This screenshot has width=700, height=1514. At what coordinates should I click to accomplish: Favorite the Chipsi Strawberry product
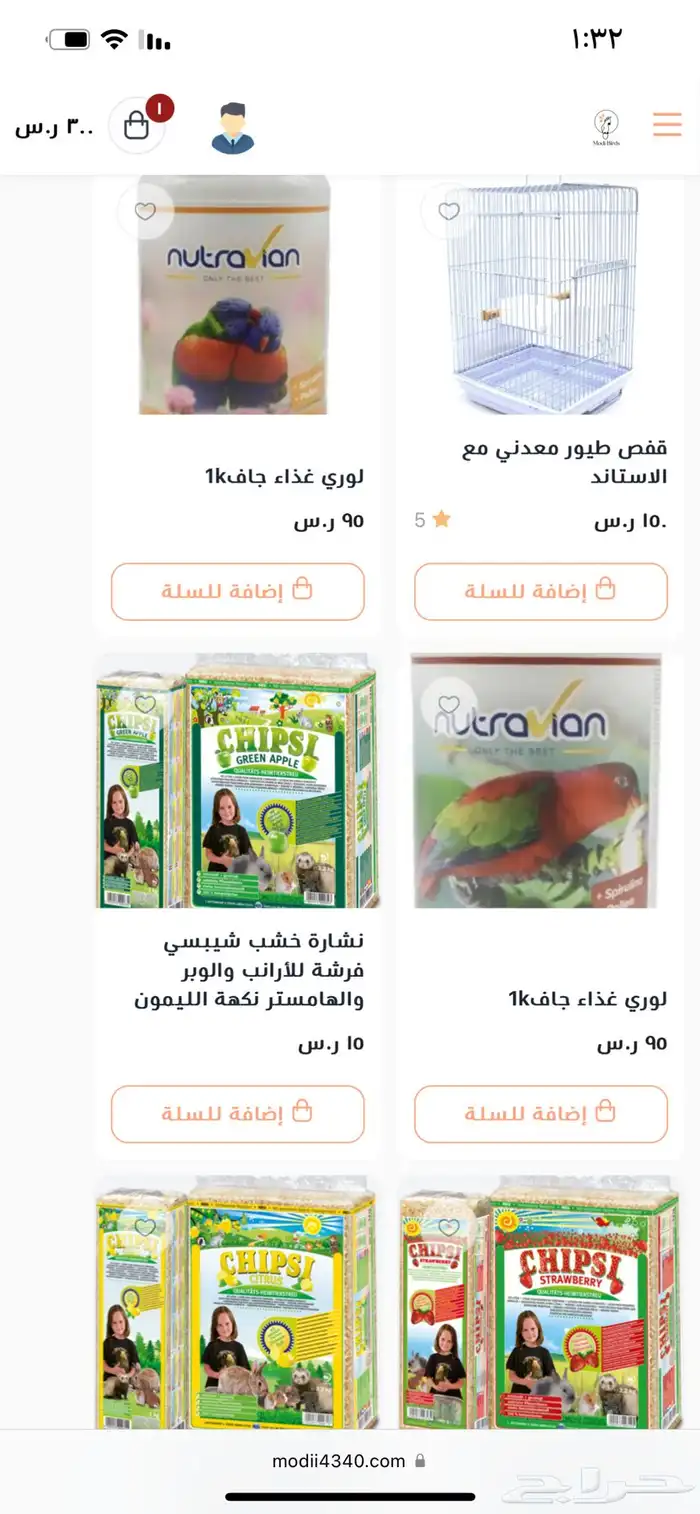tap(449, 1226)
